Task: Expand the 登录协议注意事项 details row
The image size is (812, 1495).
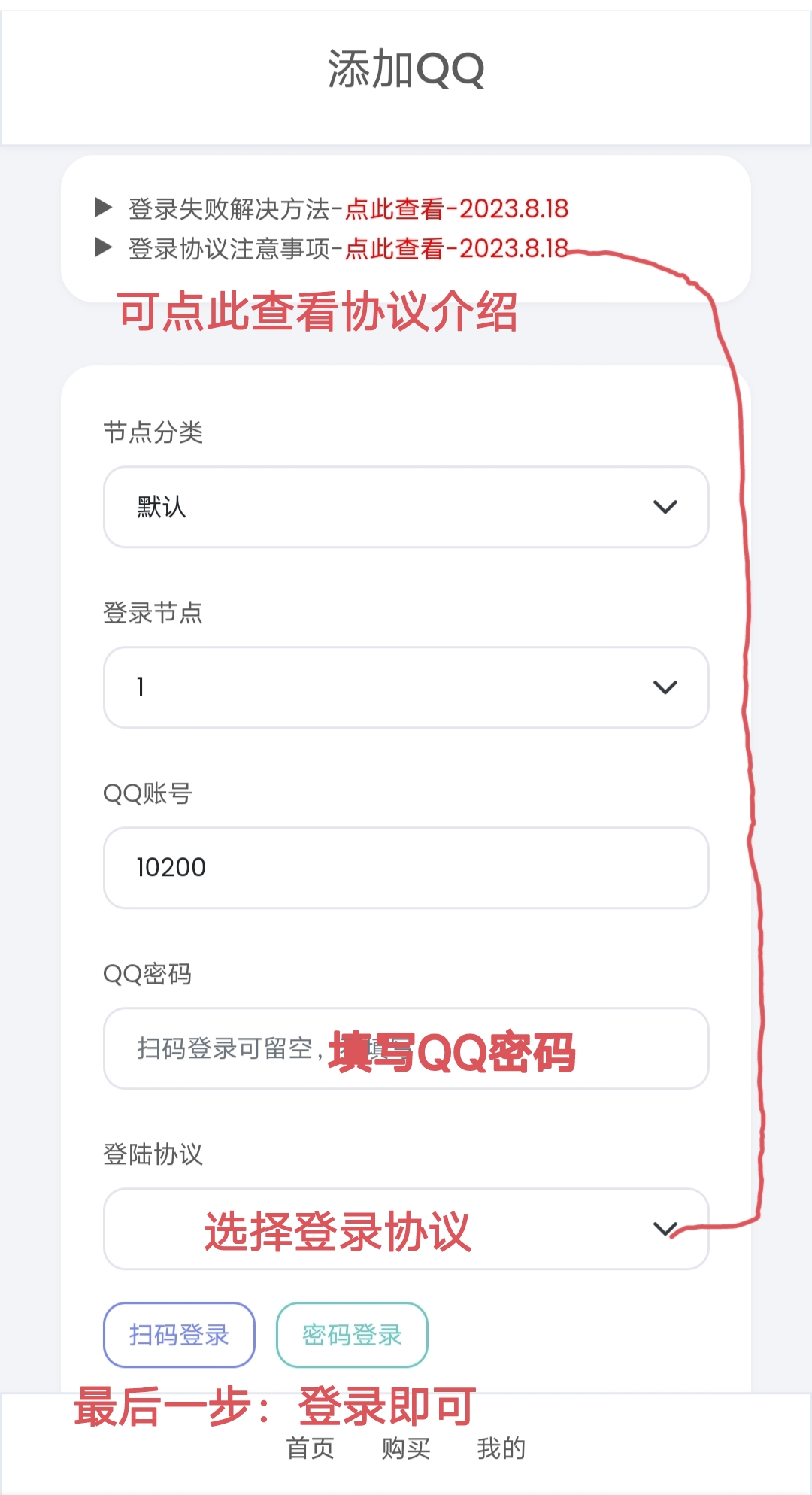Action: coord(331,248)
